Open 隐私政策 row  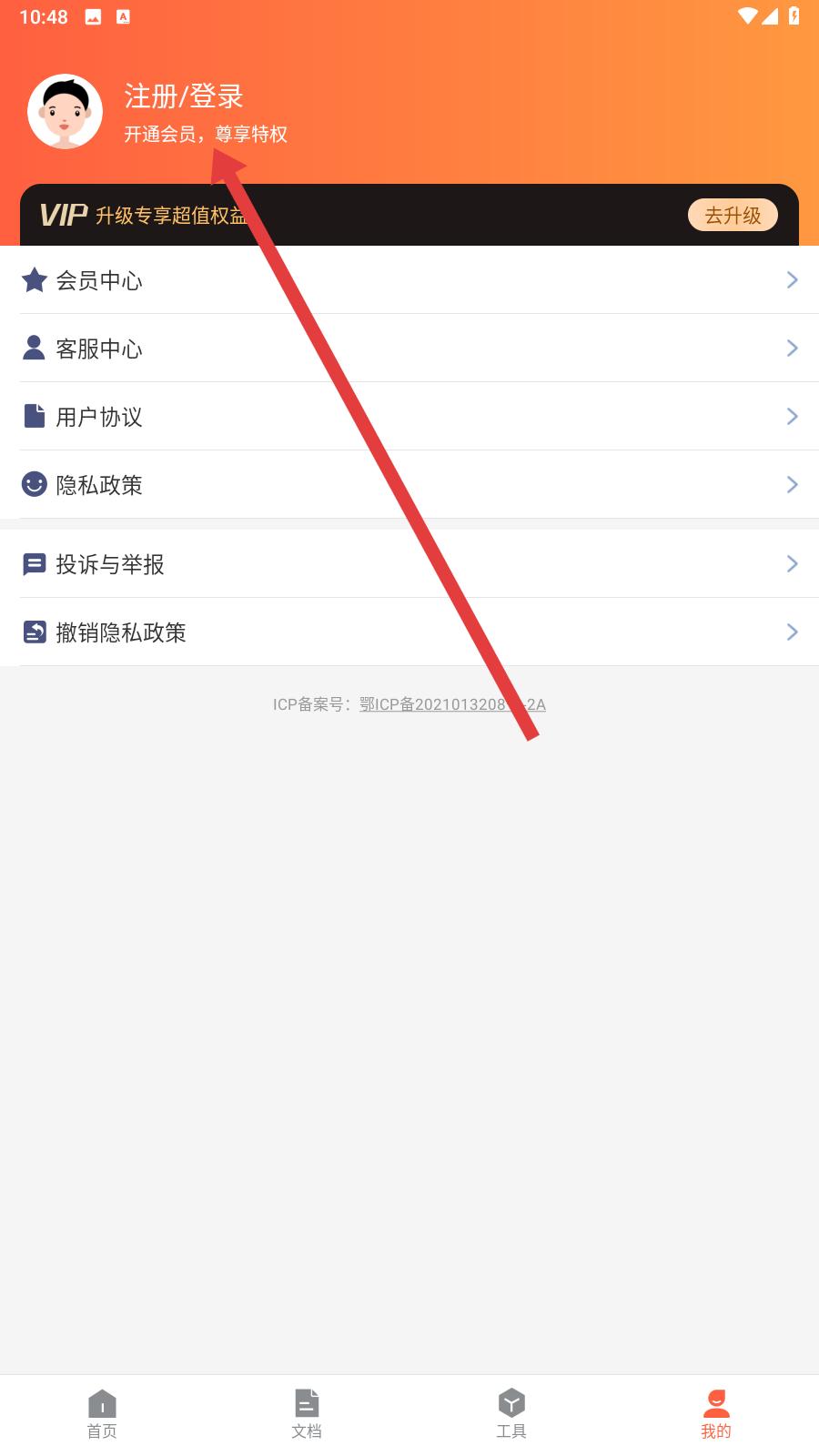pyautogui.click(x=409, y=484)
